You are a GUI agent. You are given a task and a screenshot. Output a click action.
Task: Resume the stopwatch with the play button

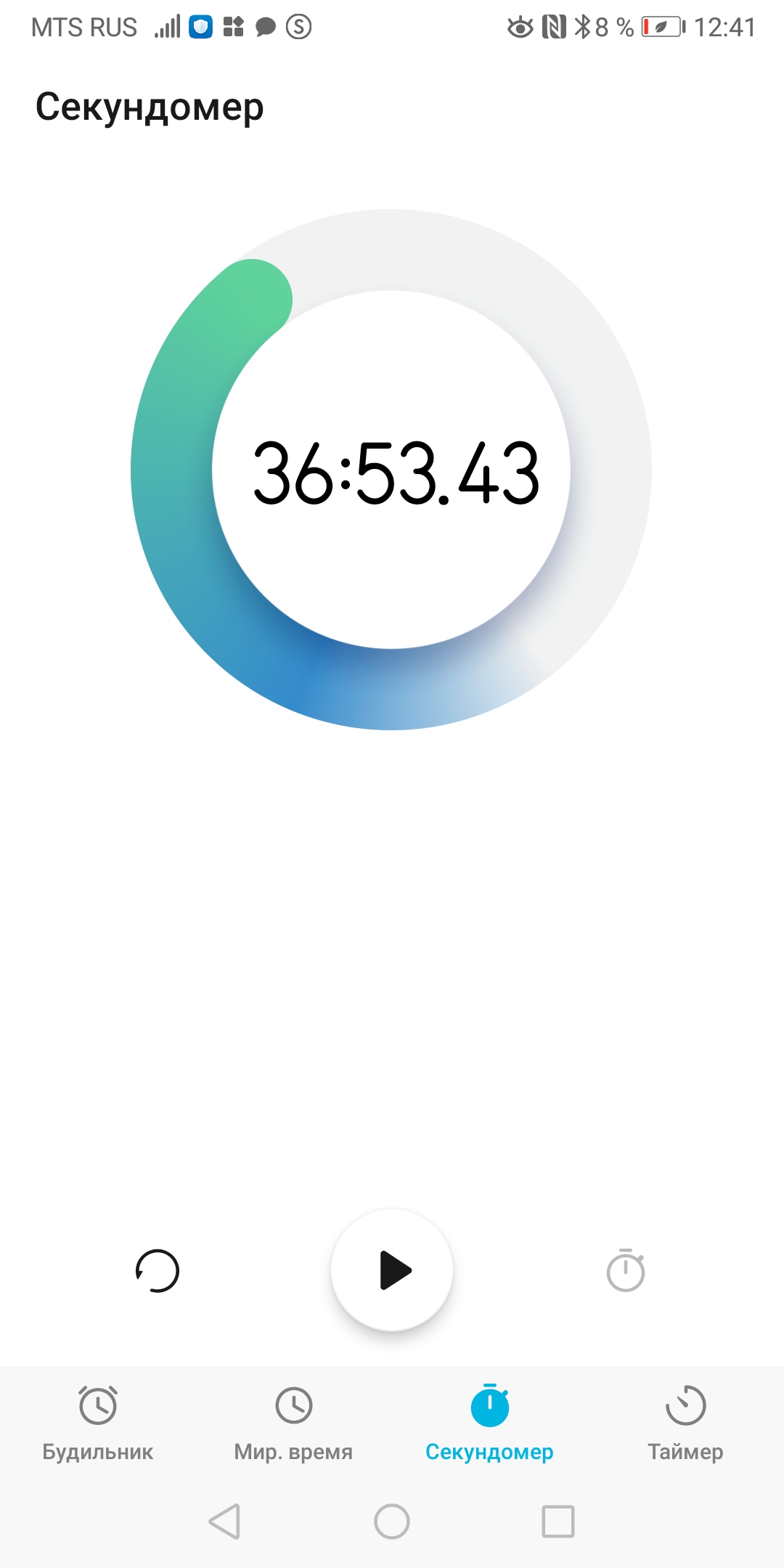pyautogui.click(x=392, y=1270)
